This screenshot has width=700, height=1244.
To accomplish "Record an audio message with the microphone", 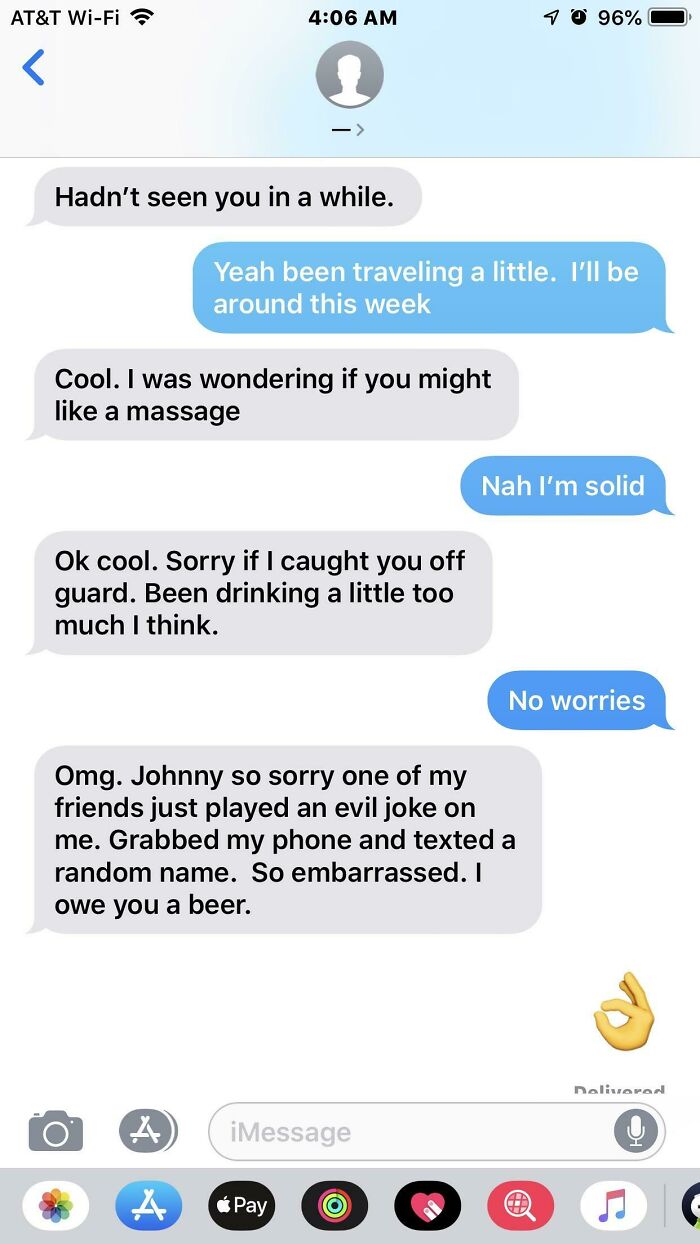I will (636, 1131).
